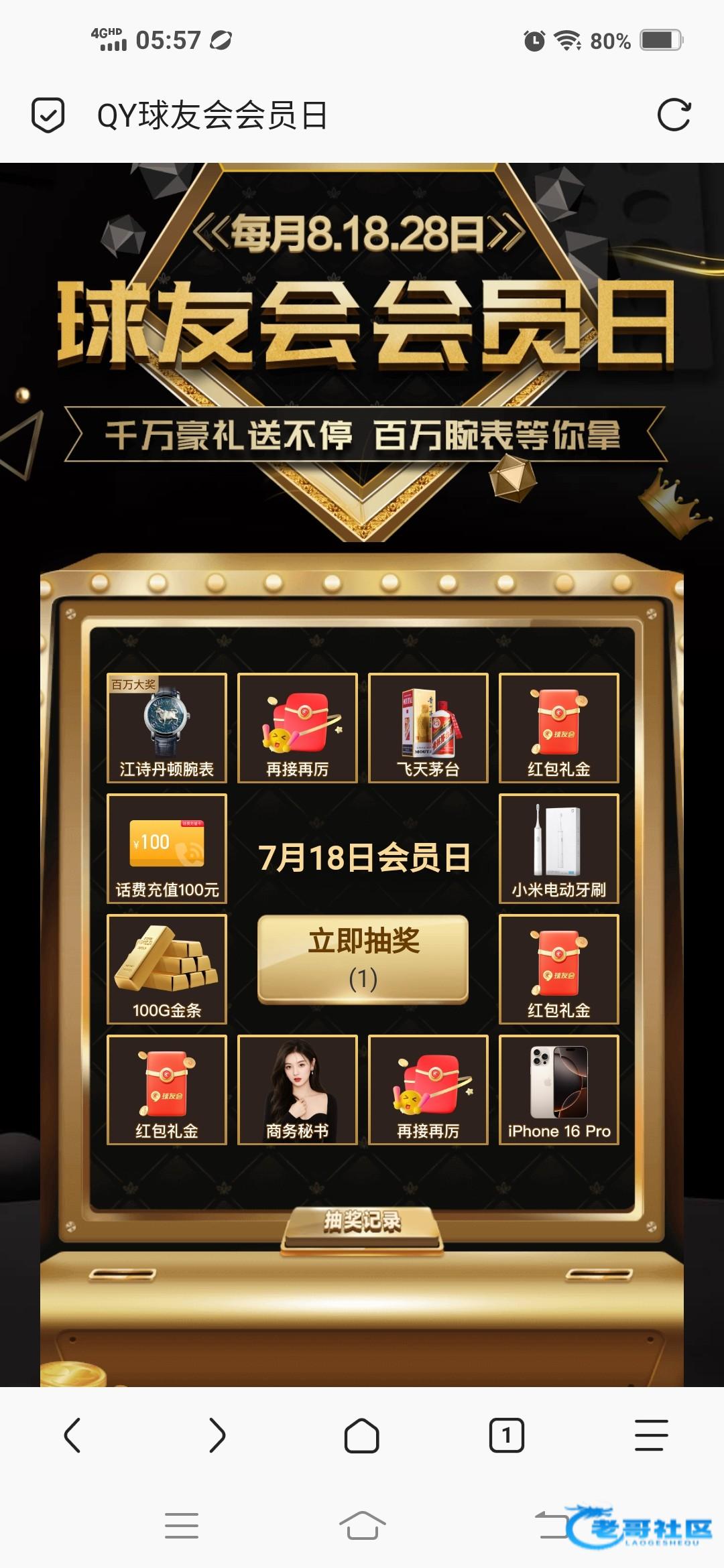Open the browser home page
This screenshot has height=1568, width=724.
362,1435
